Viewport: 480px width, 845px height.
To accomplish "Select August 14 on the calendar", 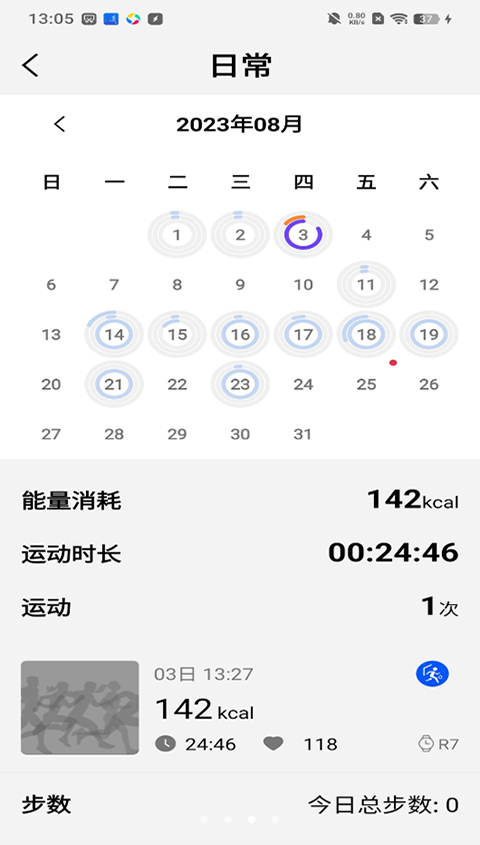I will 114,335.
